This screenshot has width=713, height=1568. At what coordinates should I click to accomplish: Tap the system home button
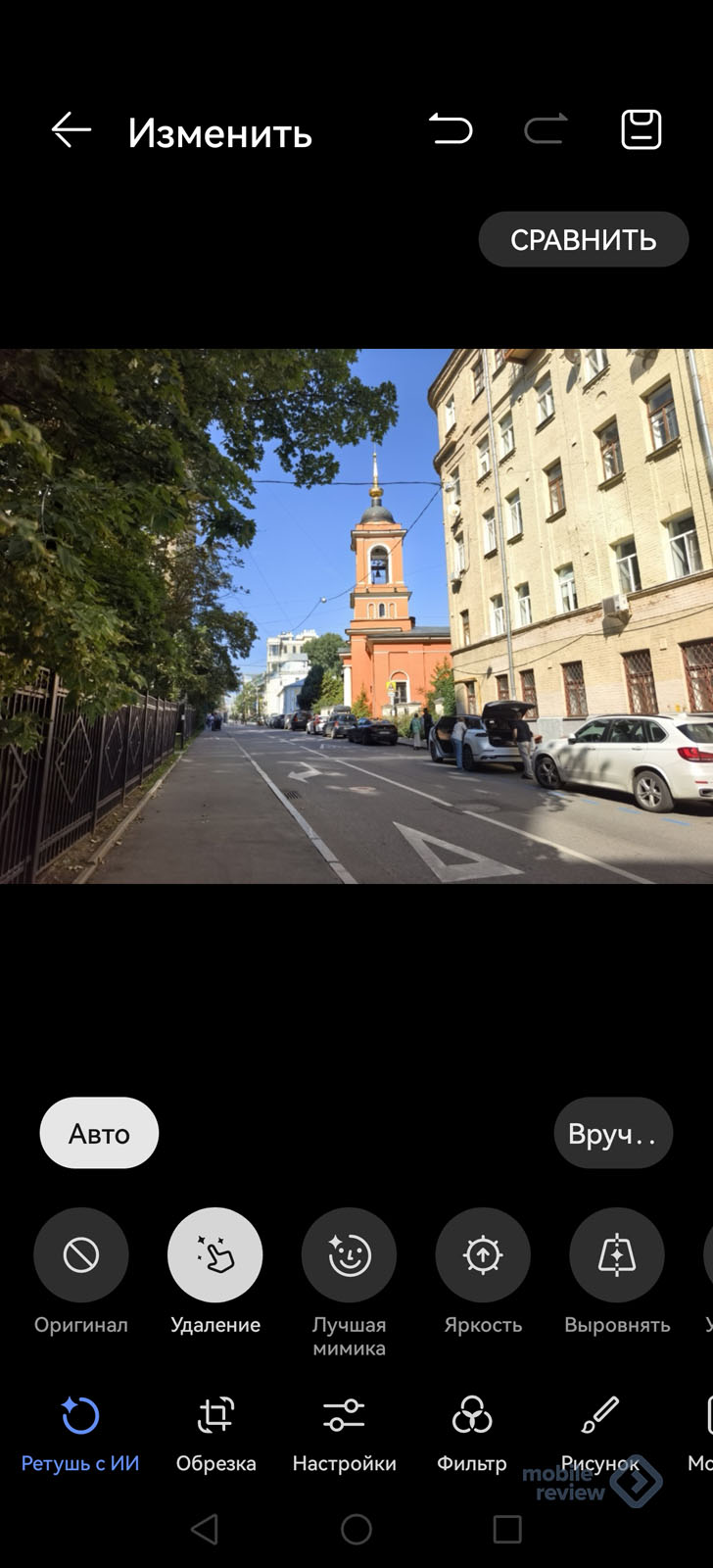click(356, 1529)
